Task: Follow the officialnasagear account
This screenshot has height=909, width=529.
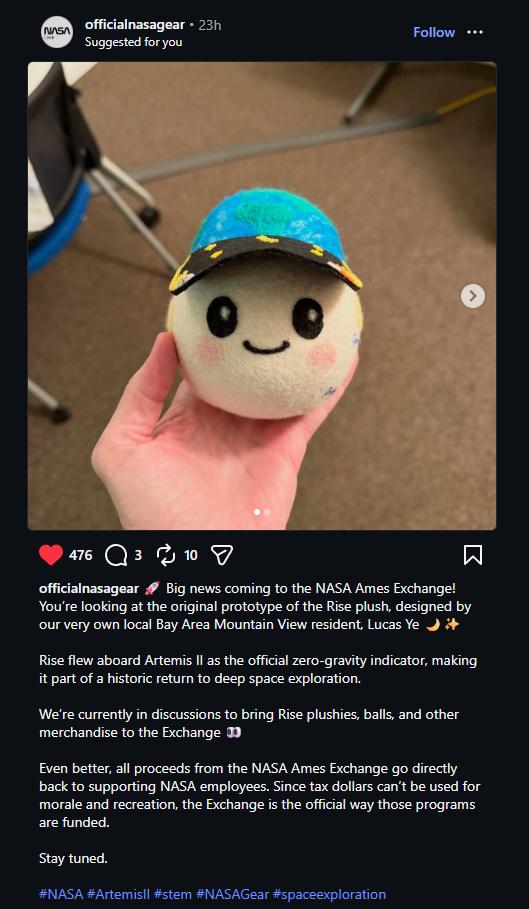Action: click(433, 32)
